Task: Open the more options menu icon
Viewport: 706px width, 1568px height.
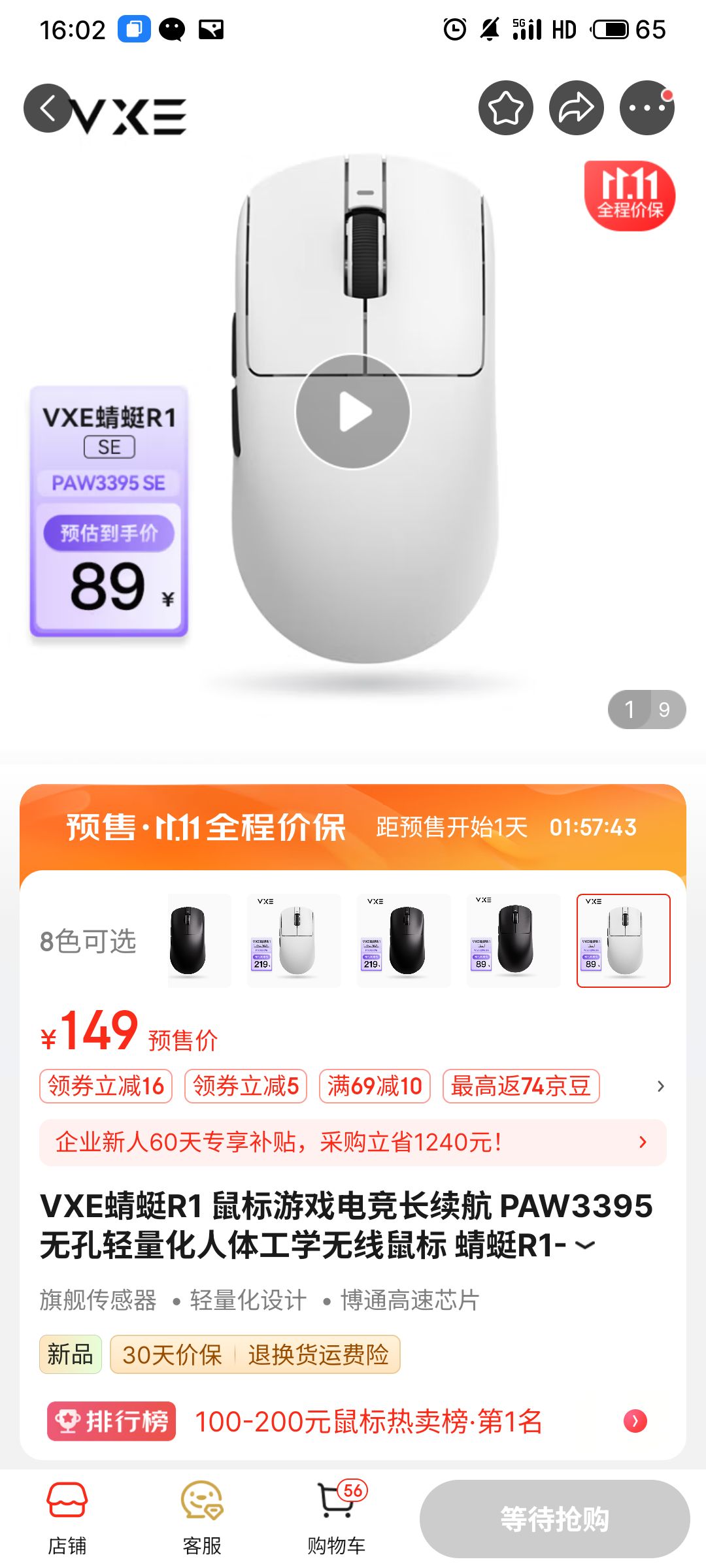Action: click(x=646, y=108)
